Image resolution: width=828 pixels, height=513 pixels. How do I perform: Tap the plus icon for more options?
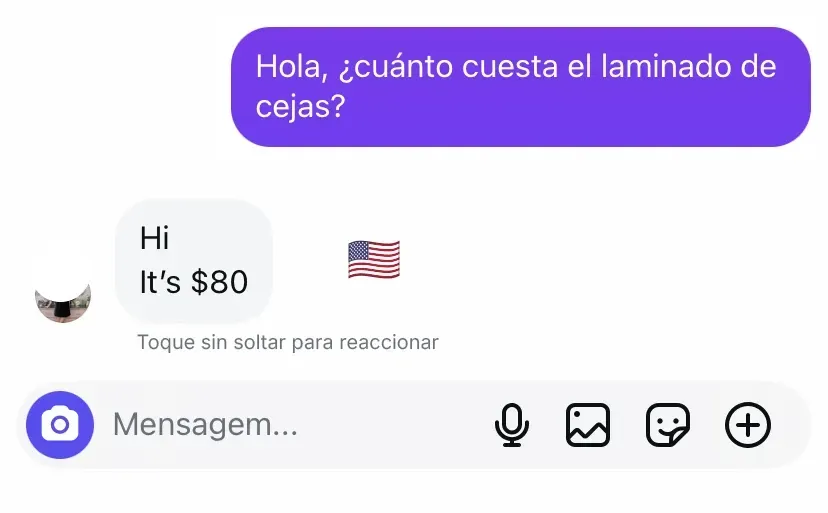coord(748,425)
